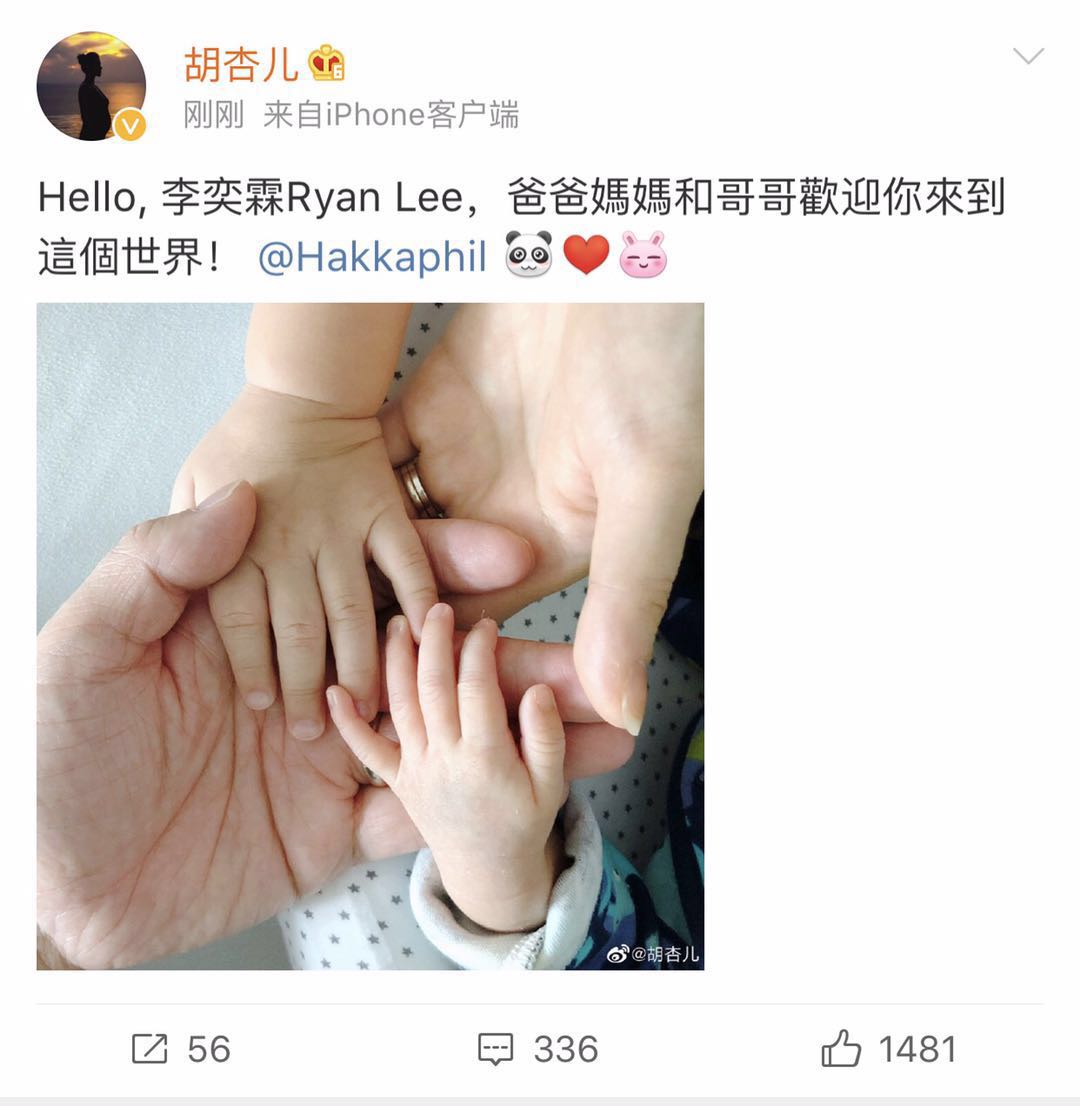Image resolution: width=1080 pixels, height=1106 pixels.
Task: View the hands photo full screen
Action: (x=370, y=636)
